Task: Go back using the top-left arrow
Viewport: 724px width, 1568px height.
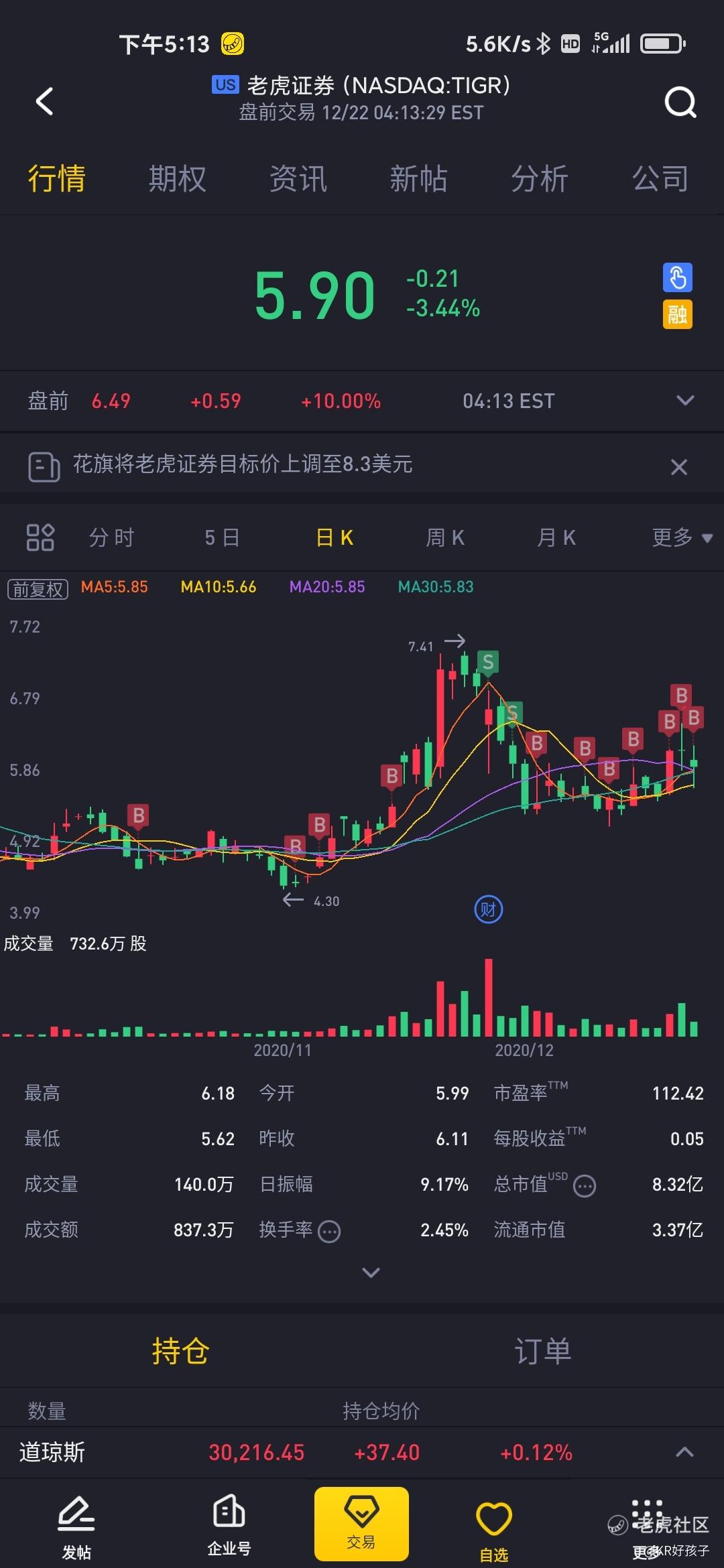Action: (44, 101)
